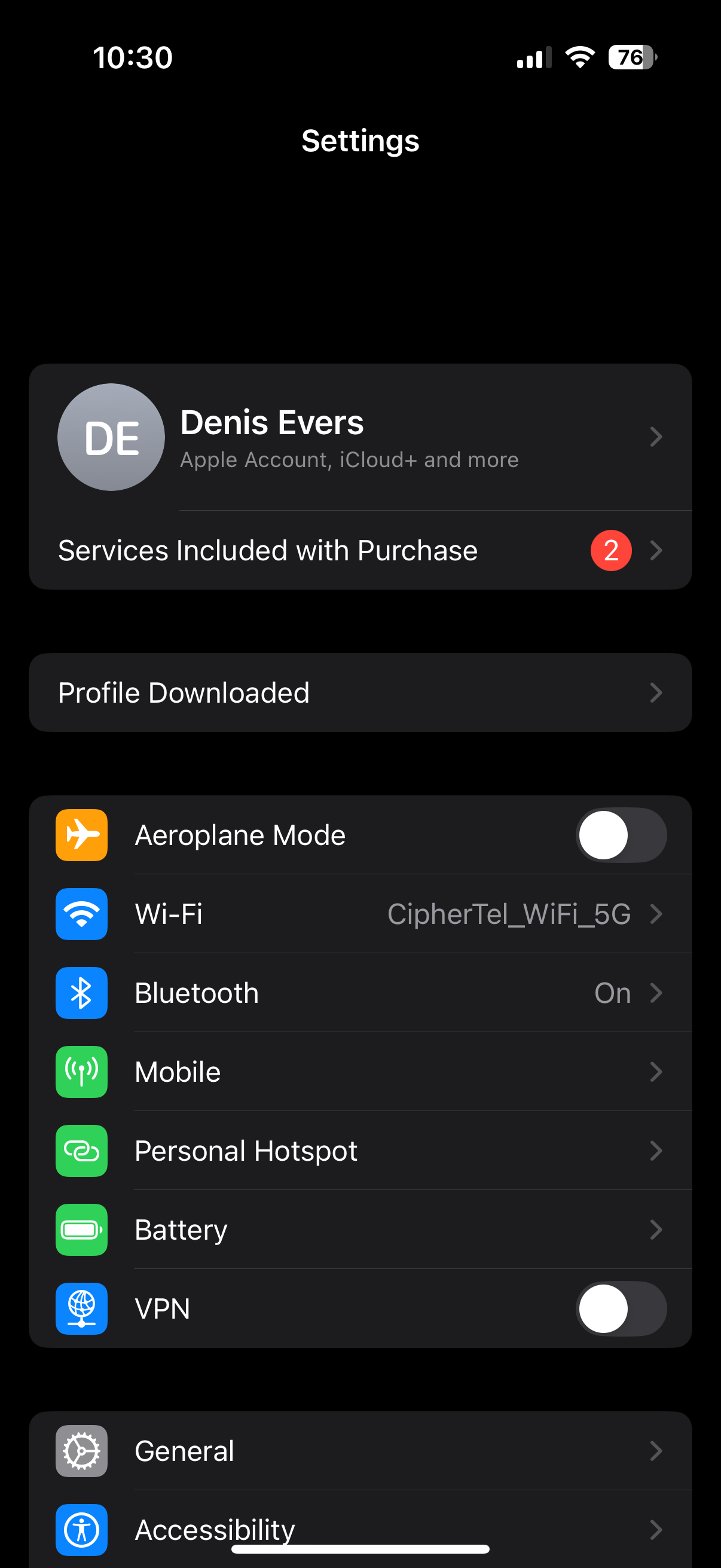The width and height of the screenshot is (721, 1568).
Task: Open the Aeroplane Mode settings icon
Action: (x=81, y=834)
